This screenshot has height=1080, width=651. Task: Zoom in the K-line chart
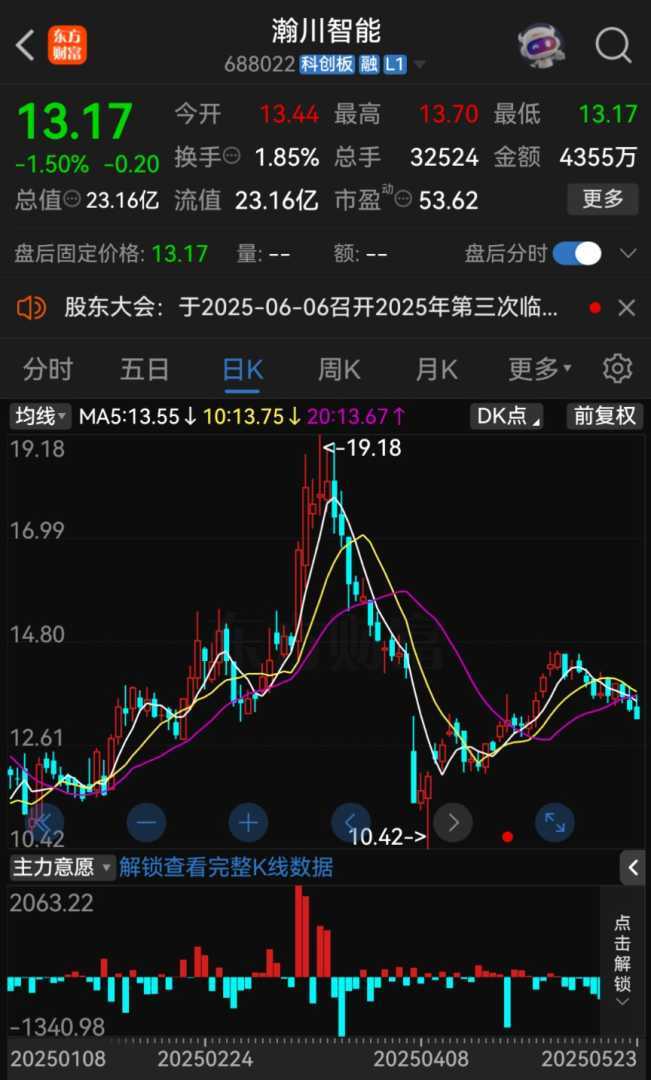coord(248,823)
